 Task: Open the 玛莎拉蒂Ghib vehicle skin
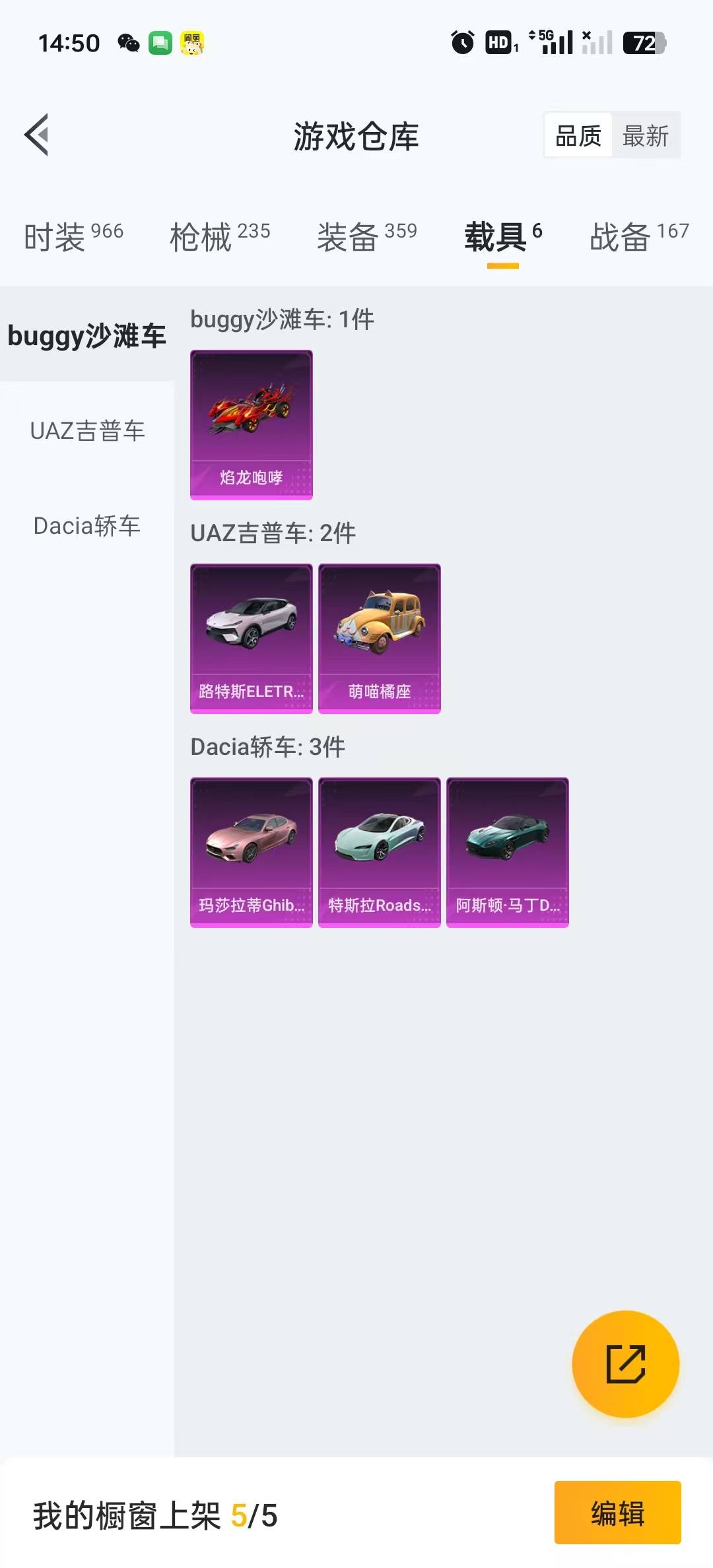251,852
